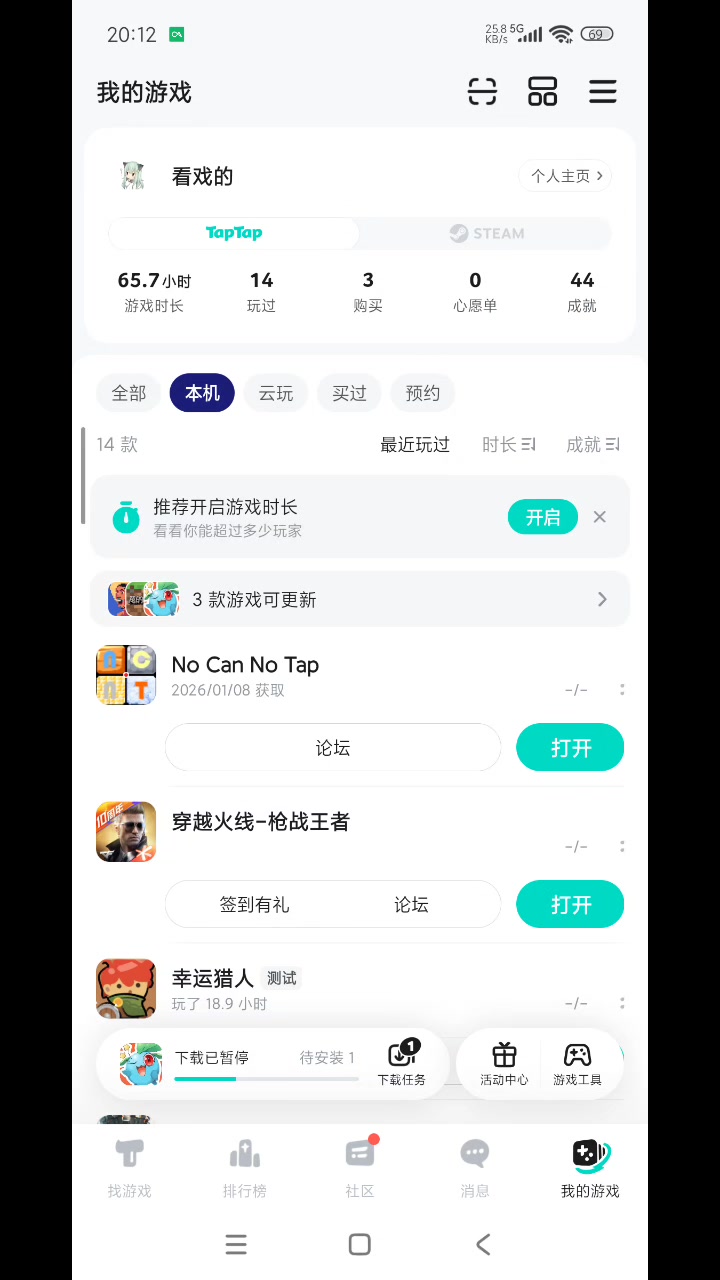Dismiss the game time recommendation banner
The height and width of the screenshot is (1280, 720).
coord(599,517)
